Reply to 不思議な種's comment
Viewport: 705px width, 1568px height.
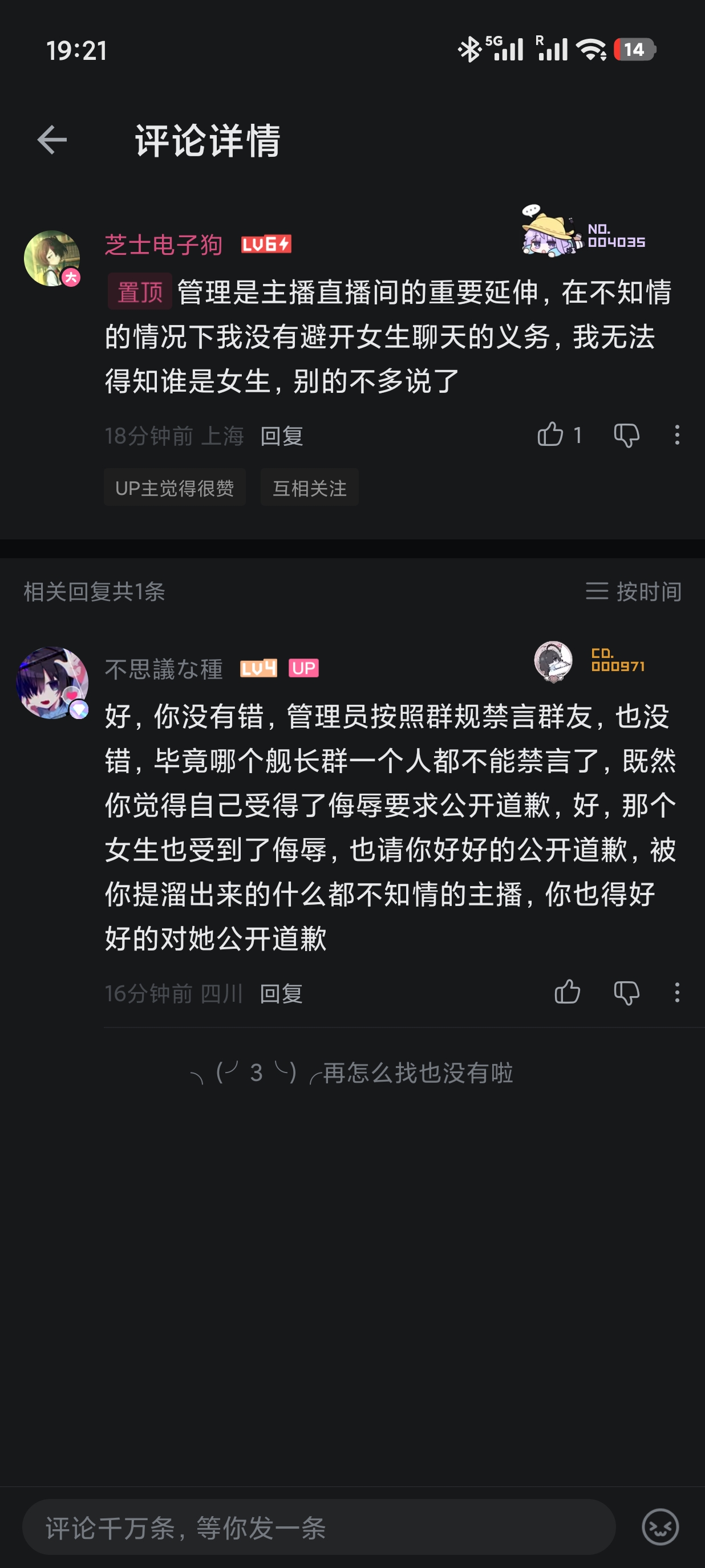281,993
